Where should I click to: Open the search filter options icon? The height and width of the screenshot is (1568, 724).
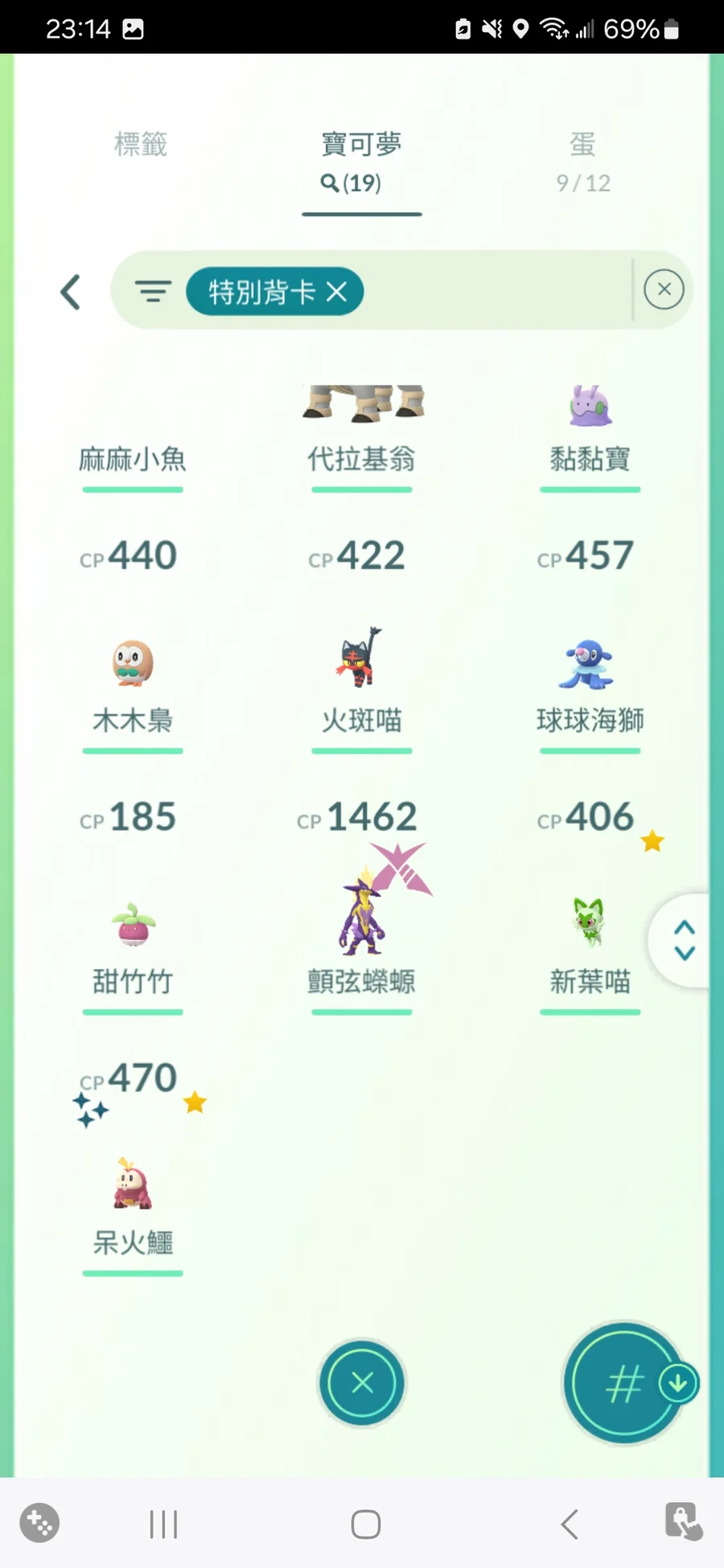153,291
